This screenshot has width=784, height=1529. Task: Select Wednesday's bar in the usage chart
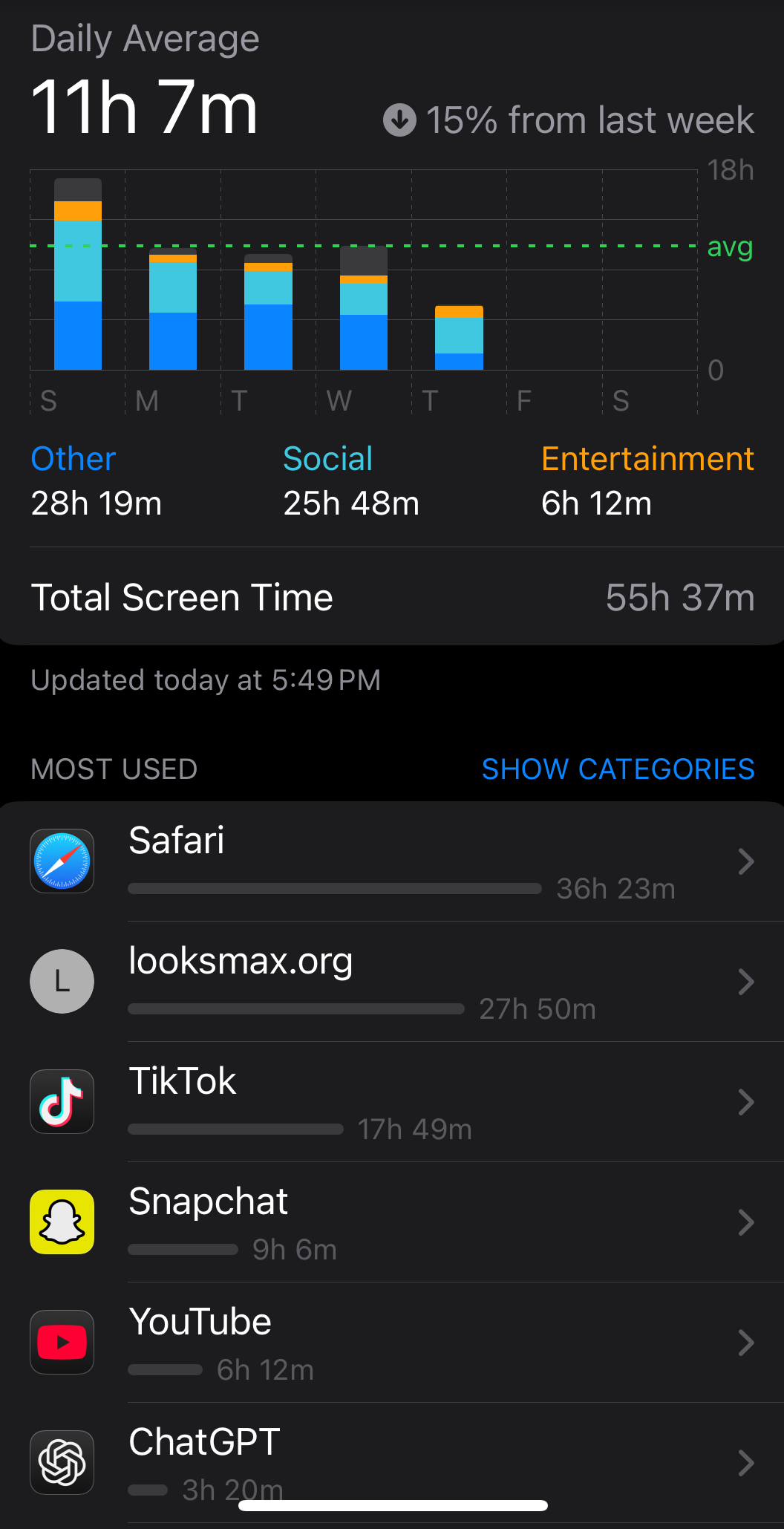point(364,307)
